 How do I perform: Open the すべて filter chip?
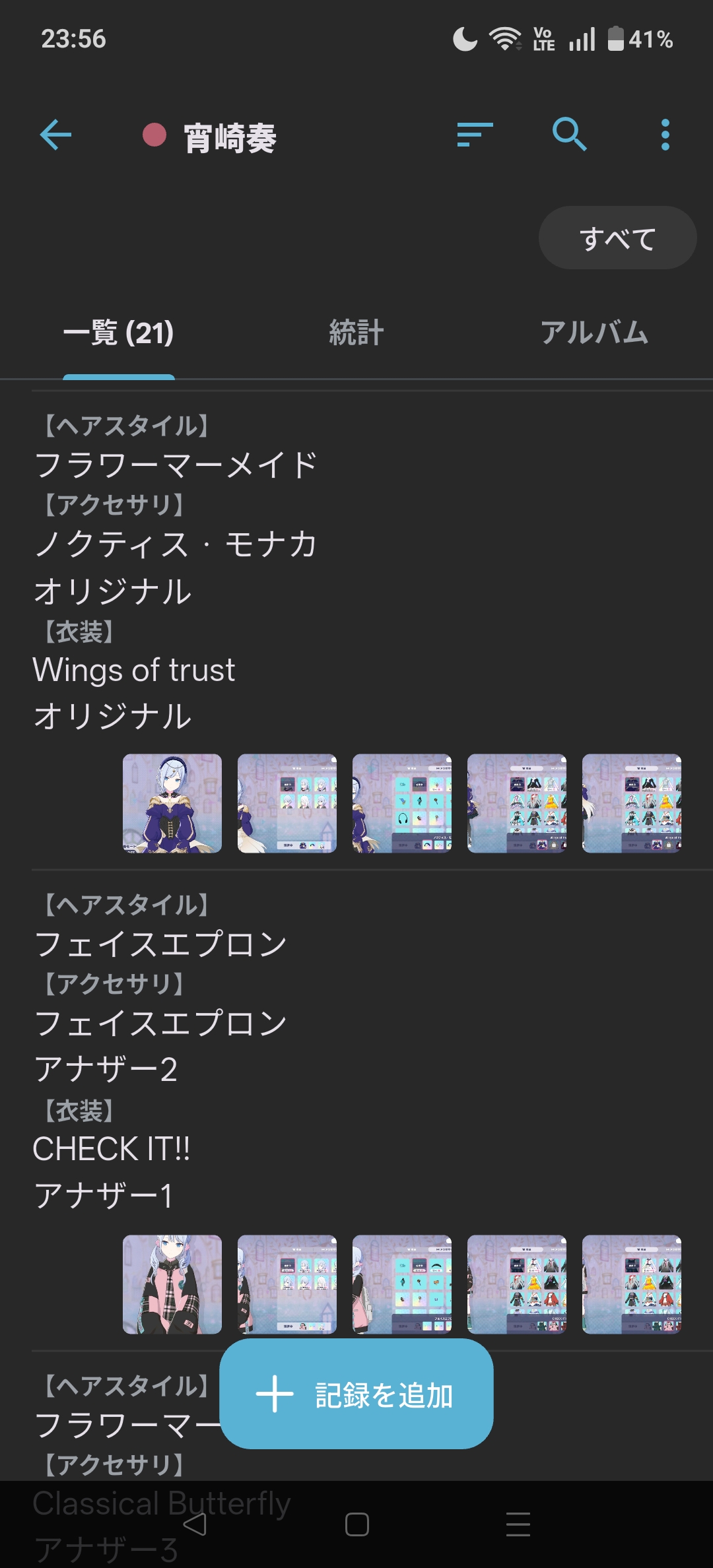pos(617,238)
